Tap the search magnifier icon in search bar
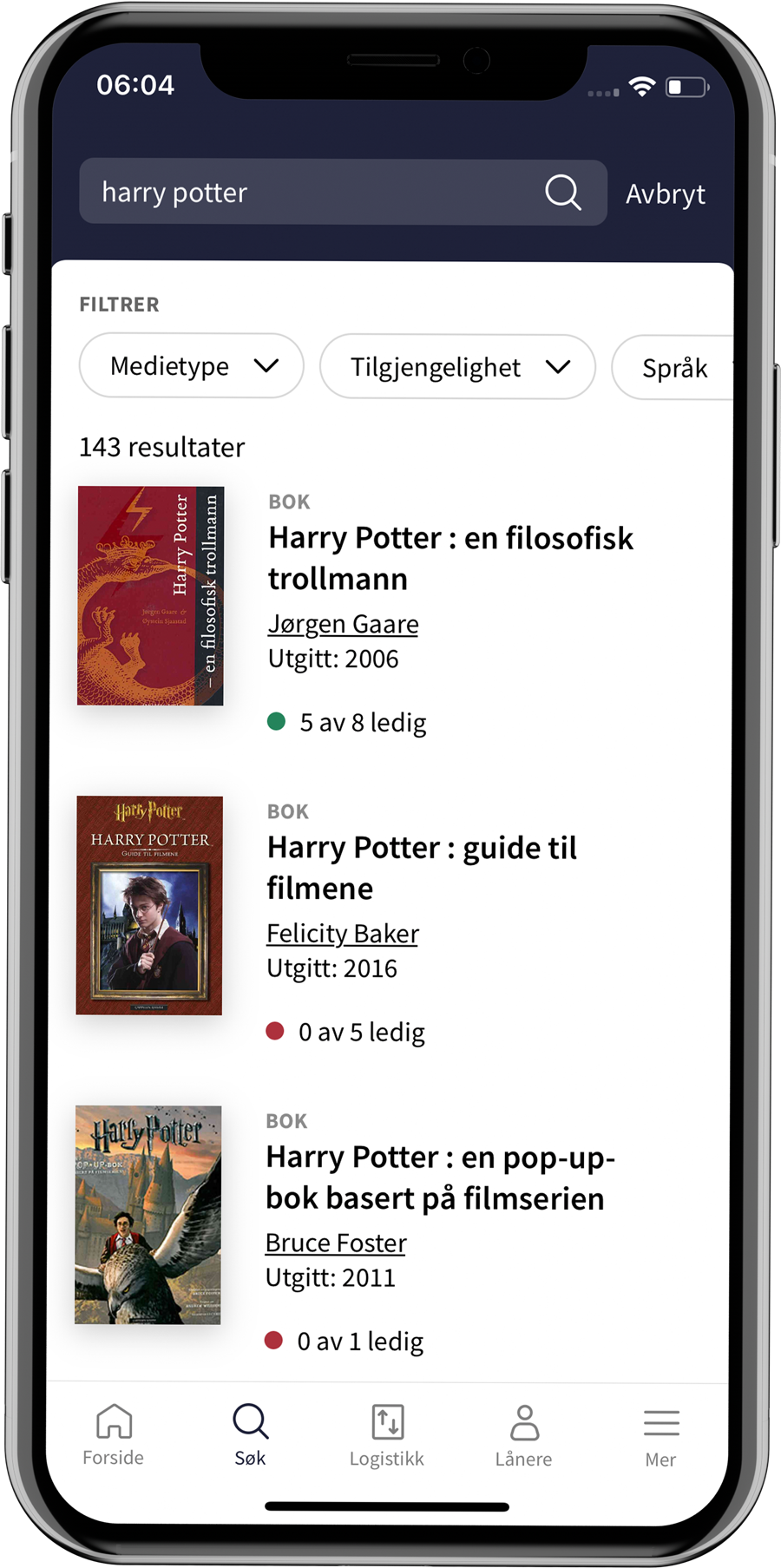The image size is (781, 1568). (x=562, y=192)
